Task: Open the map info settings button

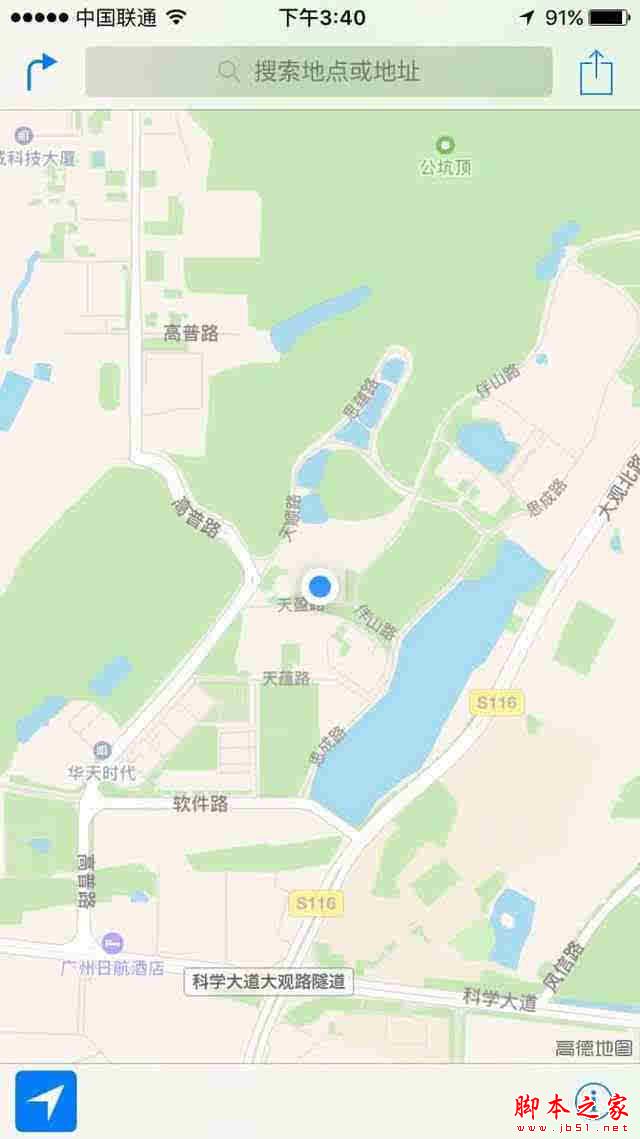Action: [594, 1098]
